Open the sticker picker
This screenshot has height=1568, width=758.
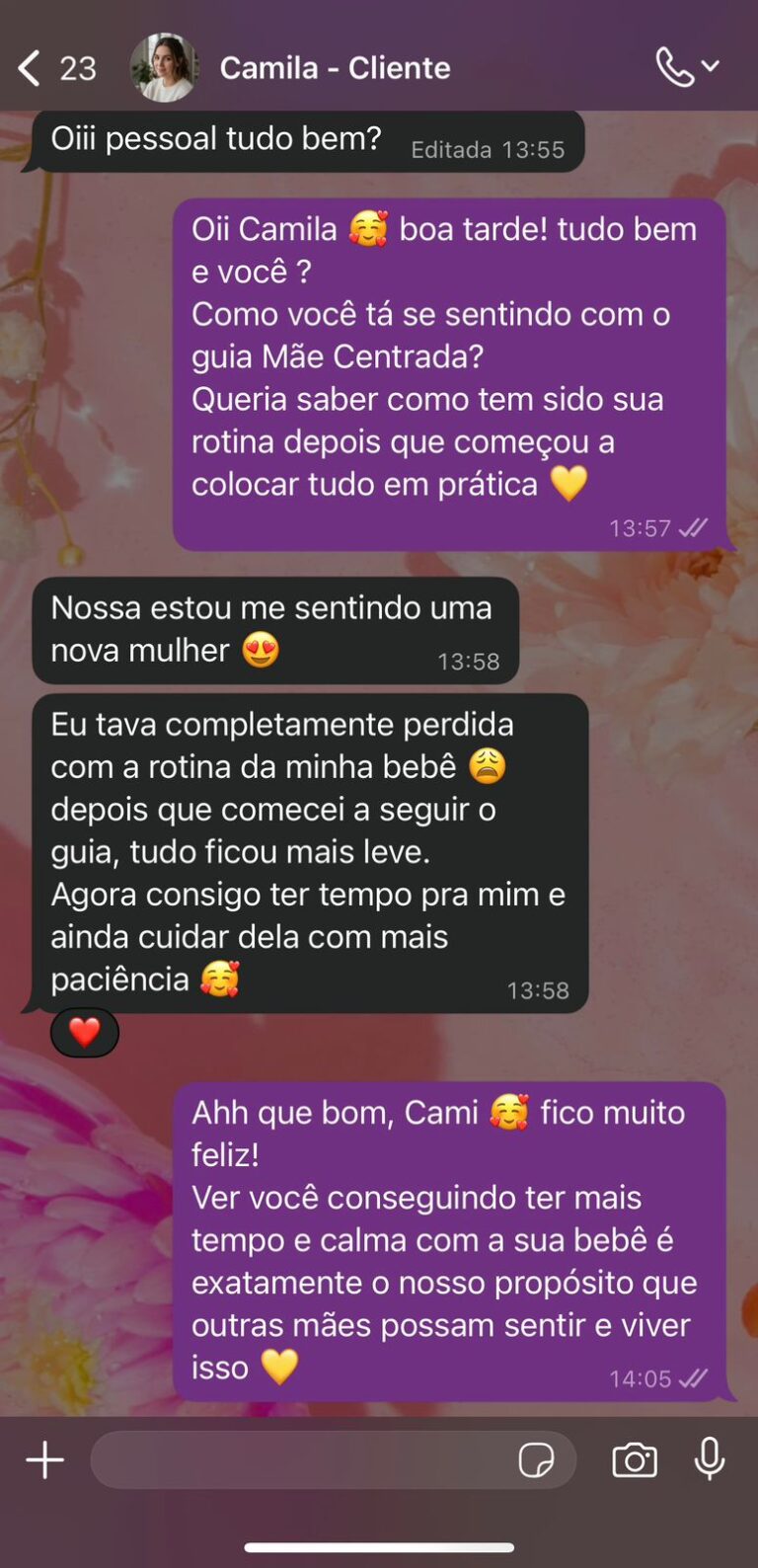tap(536, 1459)
